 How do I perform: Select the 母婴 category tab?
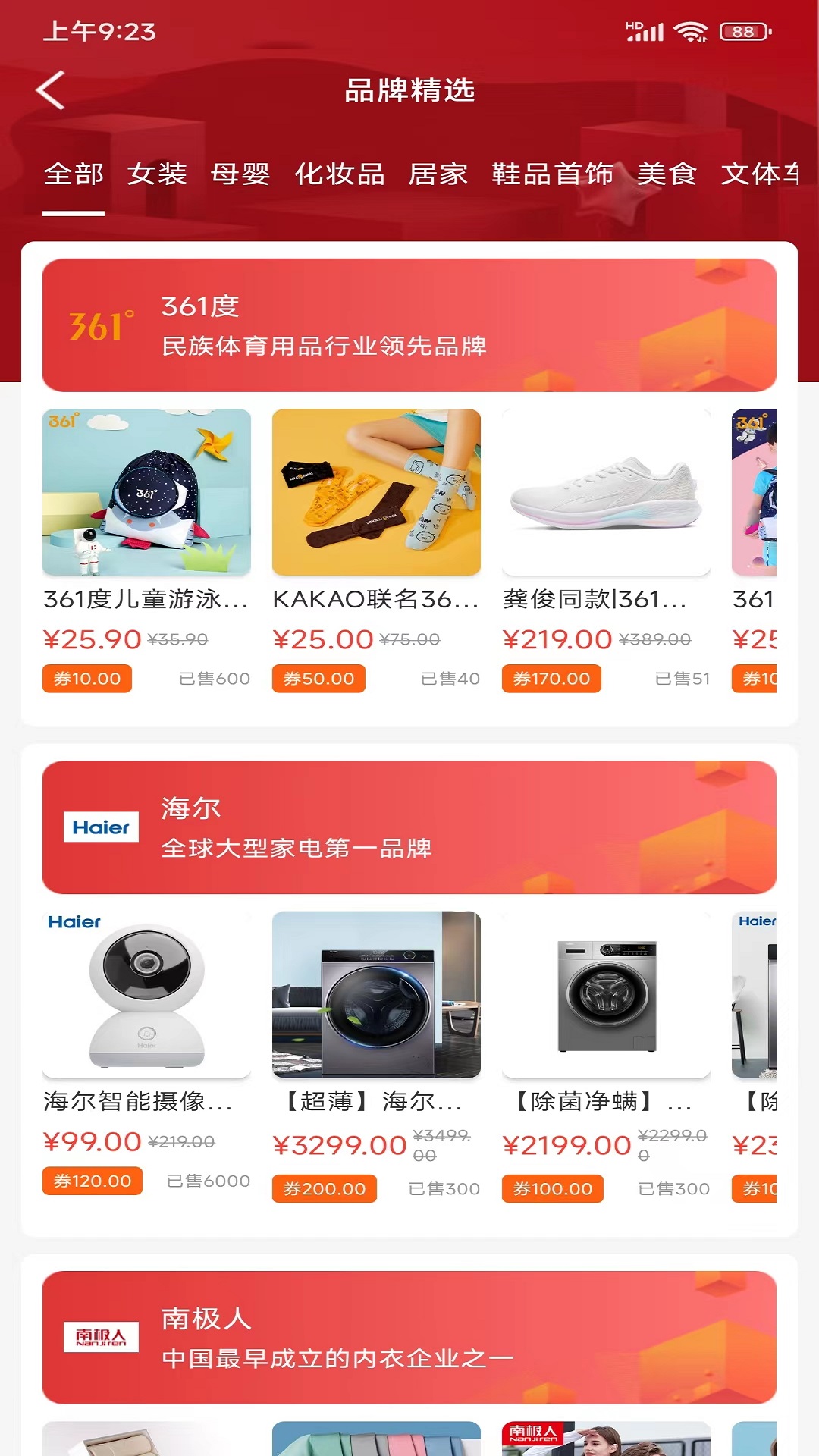pos(240,174)
